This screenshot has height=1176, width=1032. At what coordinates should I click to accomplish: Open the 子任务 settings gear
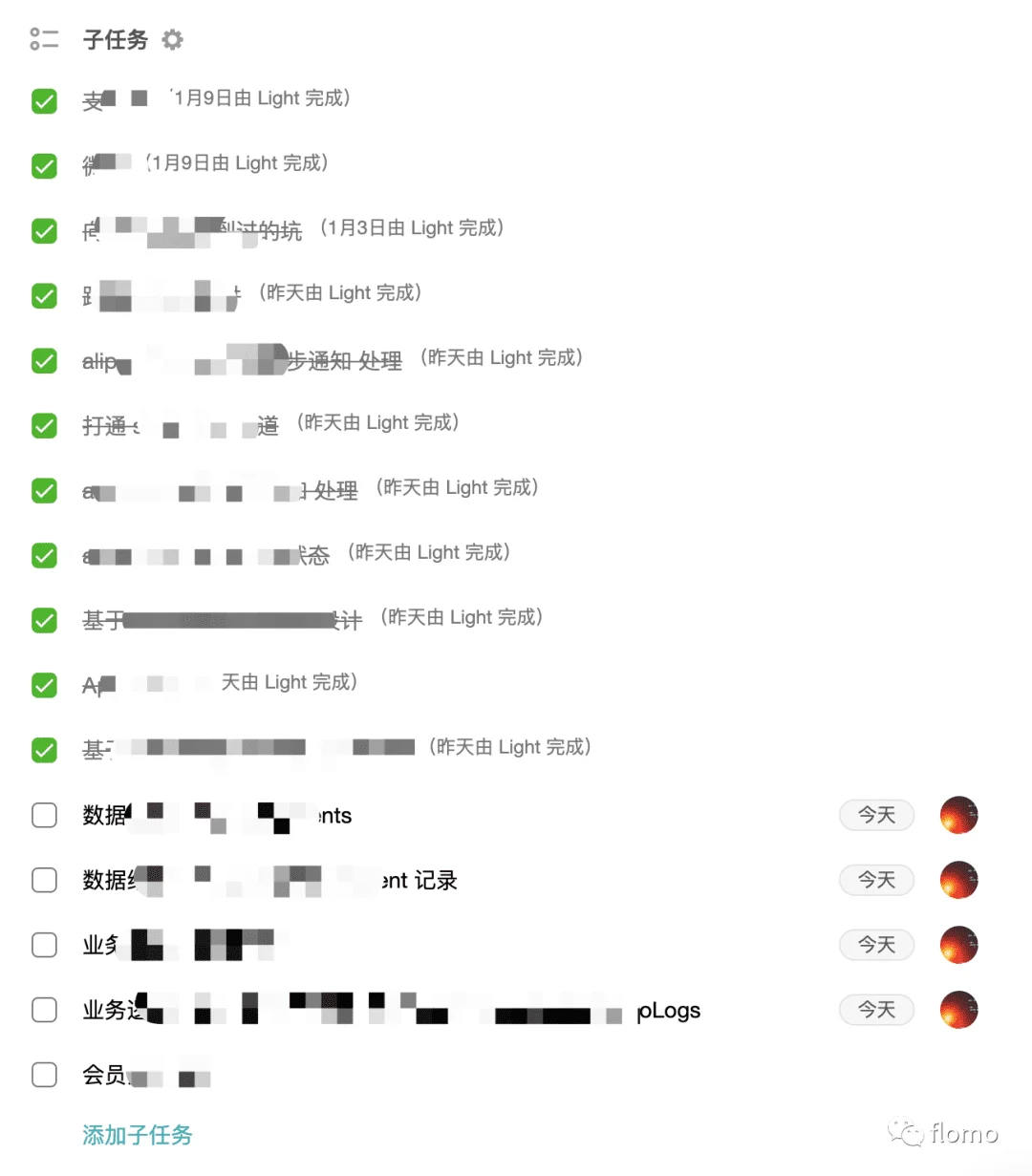coord(172,40)
